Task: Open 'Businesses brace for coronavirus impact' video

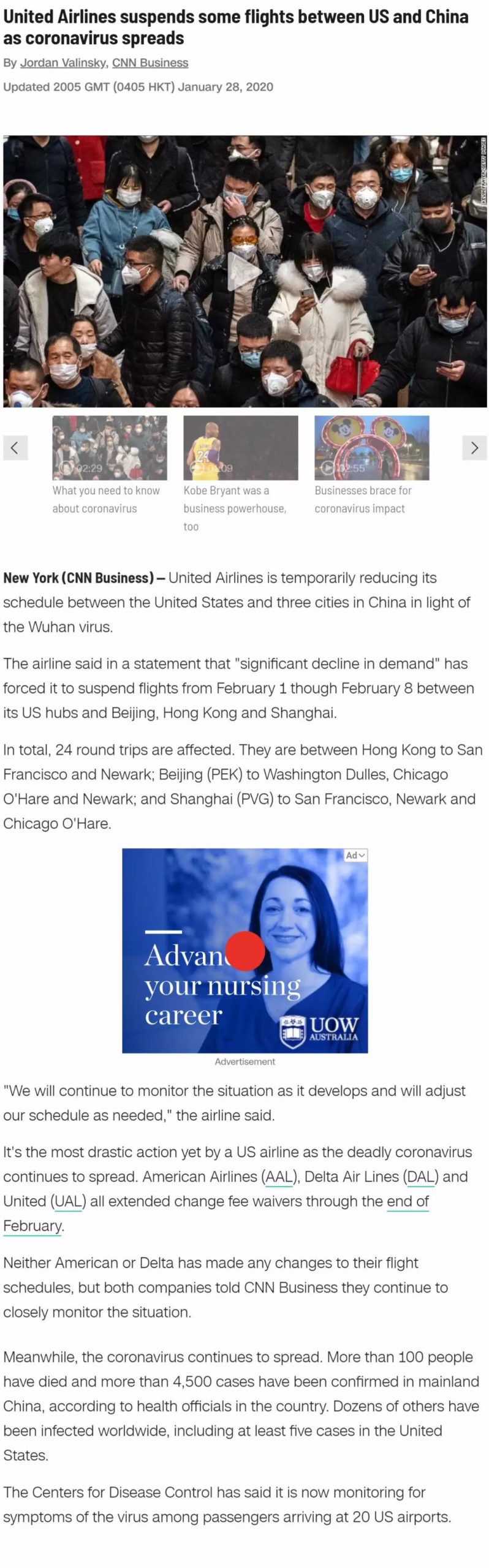Action: [x=371, y=448]
